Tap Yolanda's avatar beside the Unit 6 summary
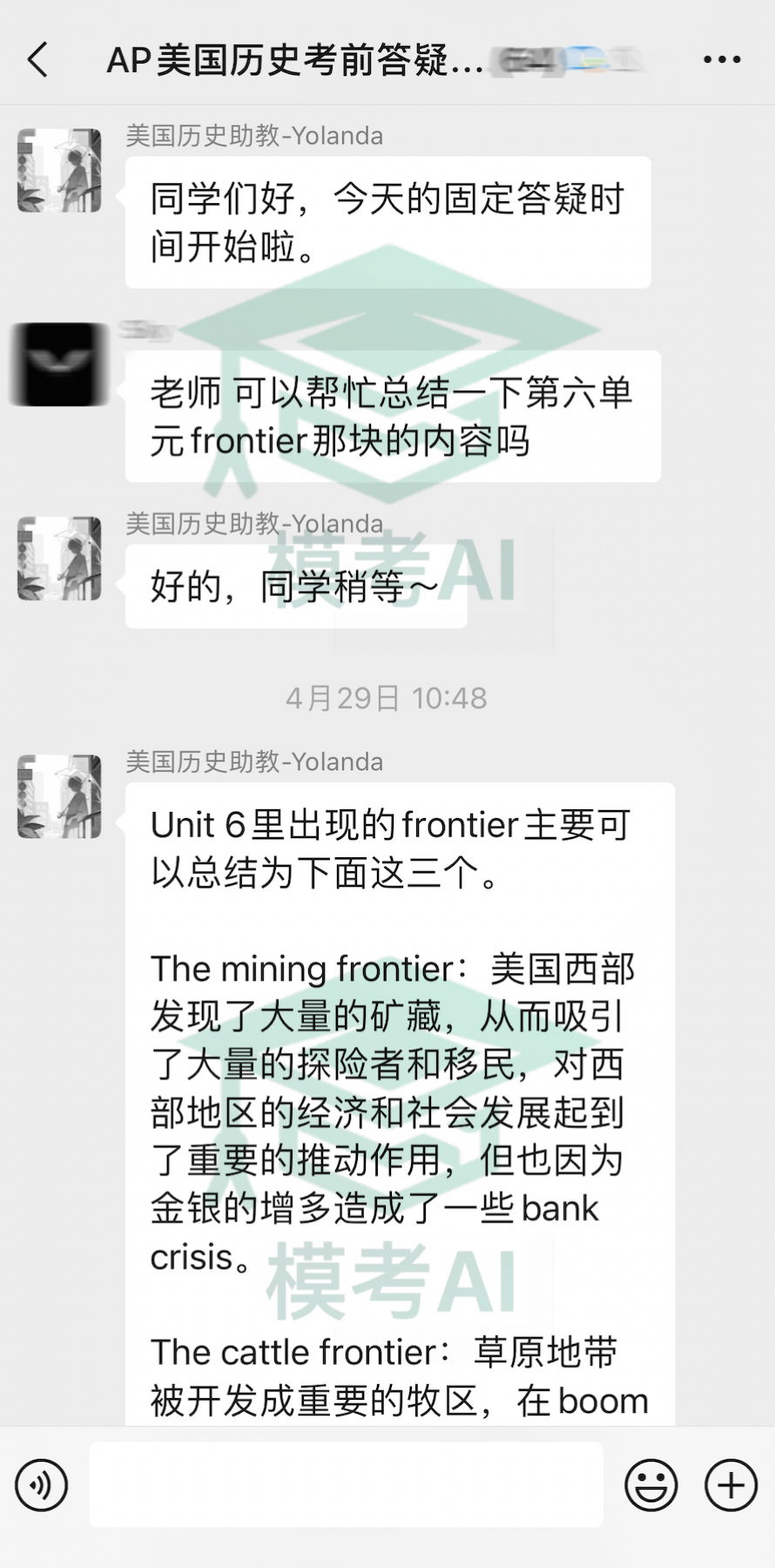 (59, 796)
